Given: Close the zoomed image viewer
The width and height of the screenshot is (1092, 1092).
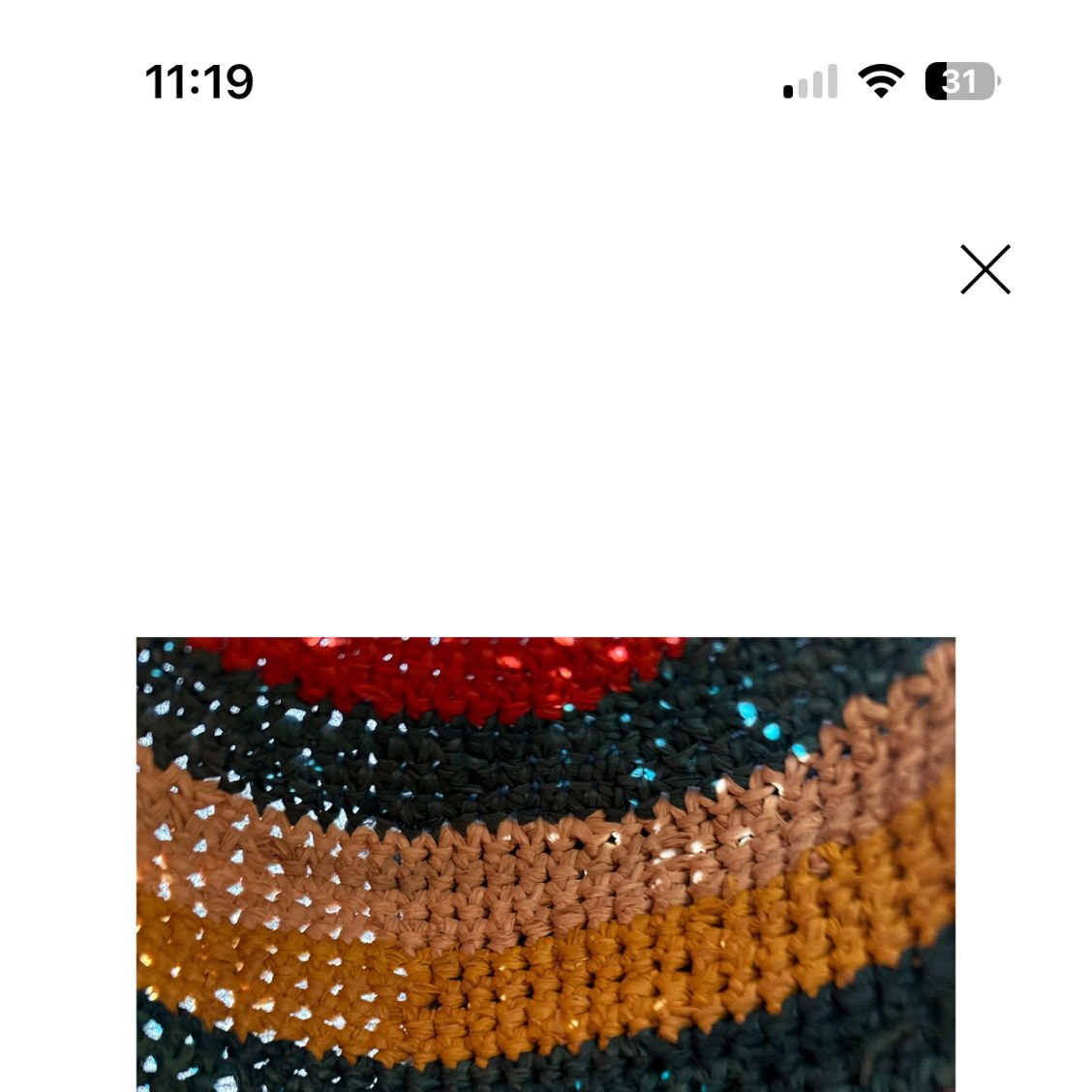Looking at the screenshot, I should [985, 269].
